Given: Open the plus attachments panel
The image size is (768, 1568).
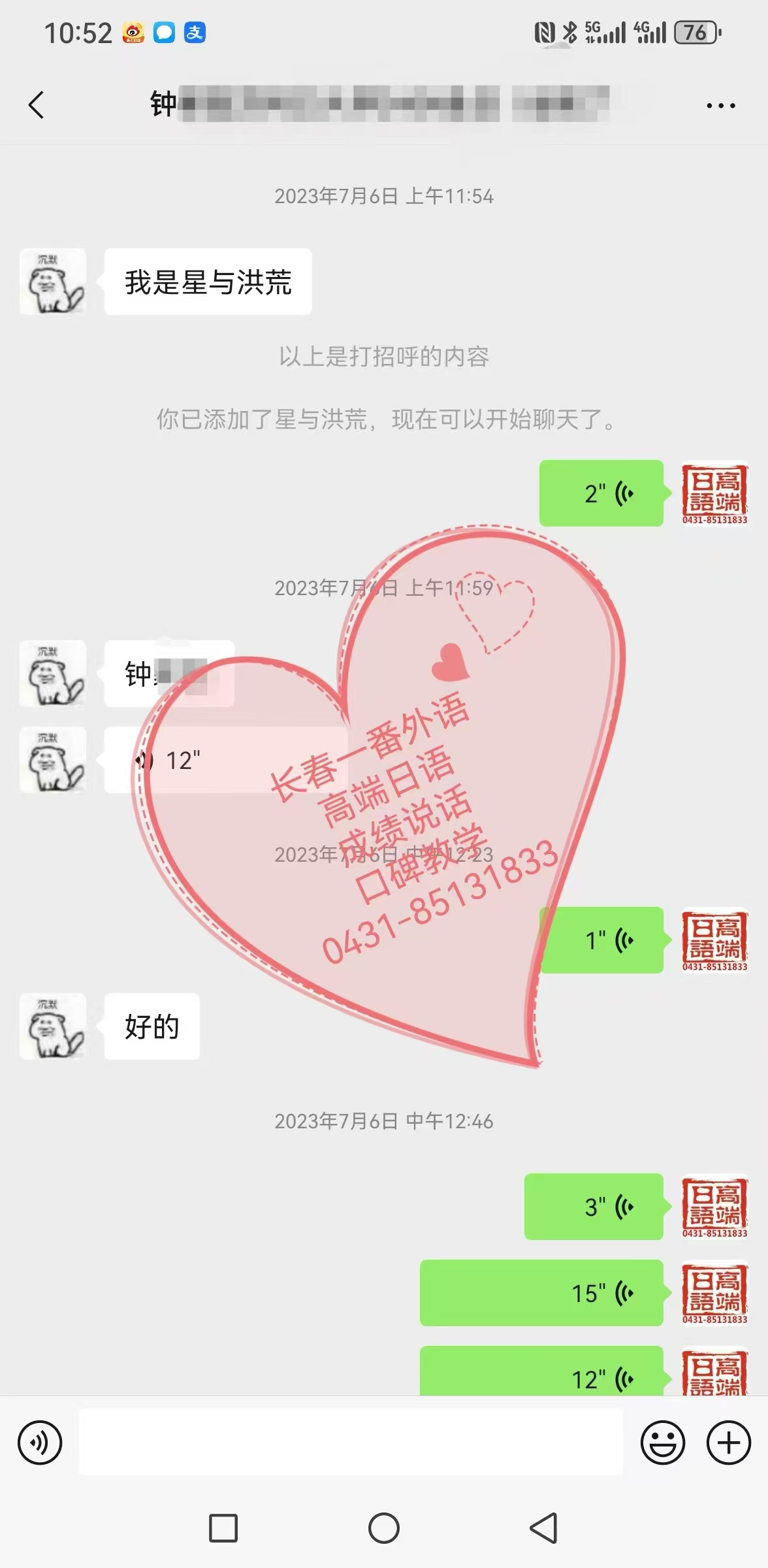Looking at the screenshot, I should pyautogui.click(x=728, y=1442).
